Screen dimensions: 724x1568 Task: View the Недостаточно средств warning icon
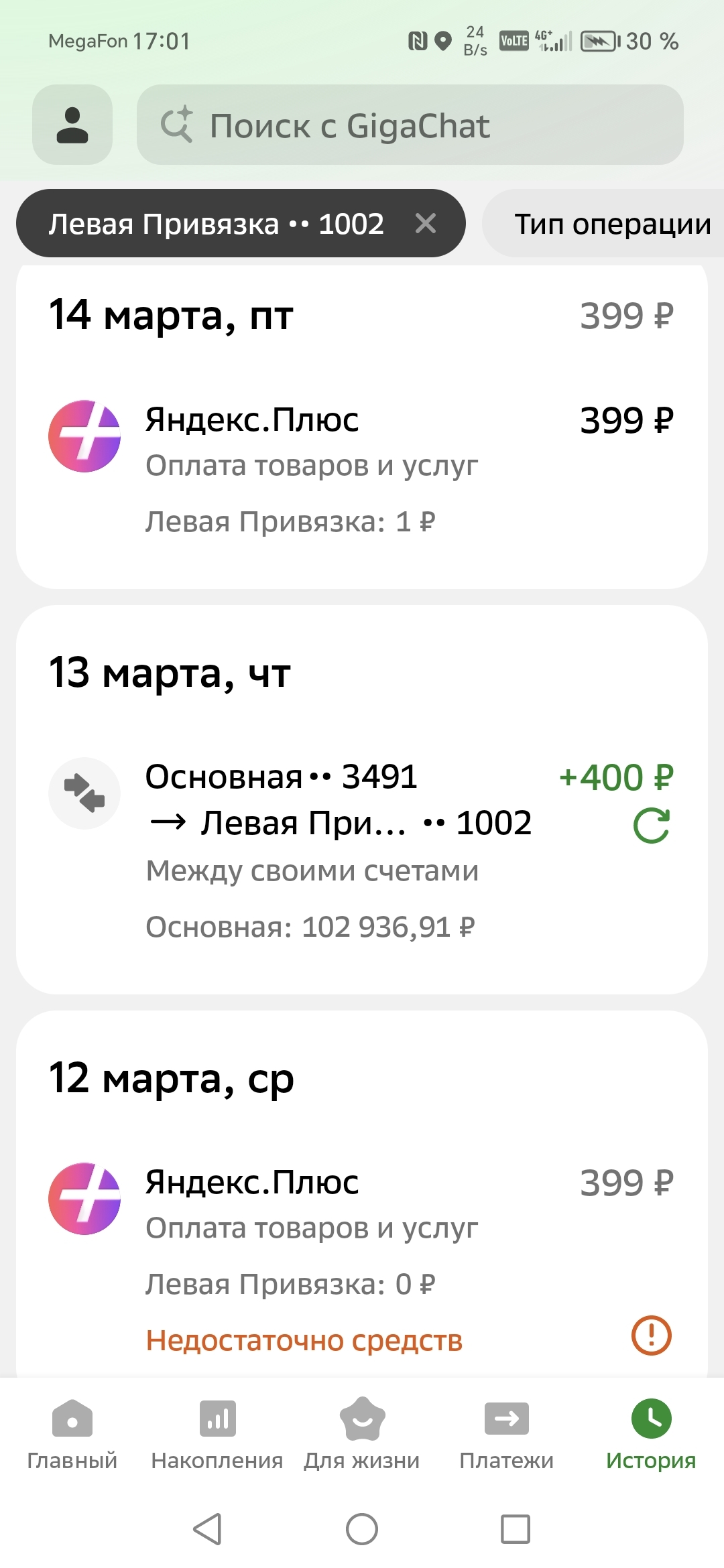tap(652, 1335)
